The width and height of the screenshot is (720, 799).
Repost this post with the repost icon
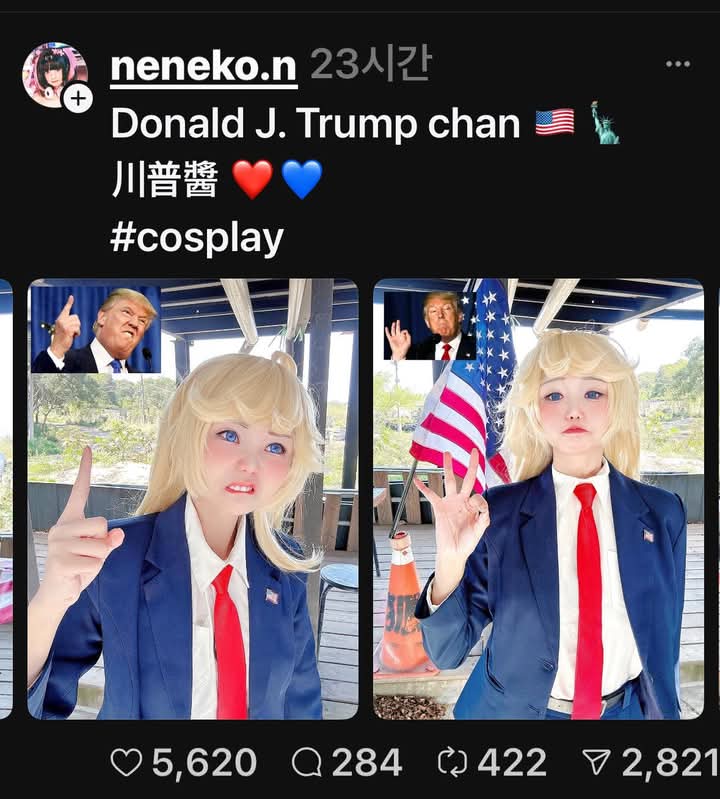(x=452, y=763)
